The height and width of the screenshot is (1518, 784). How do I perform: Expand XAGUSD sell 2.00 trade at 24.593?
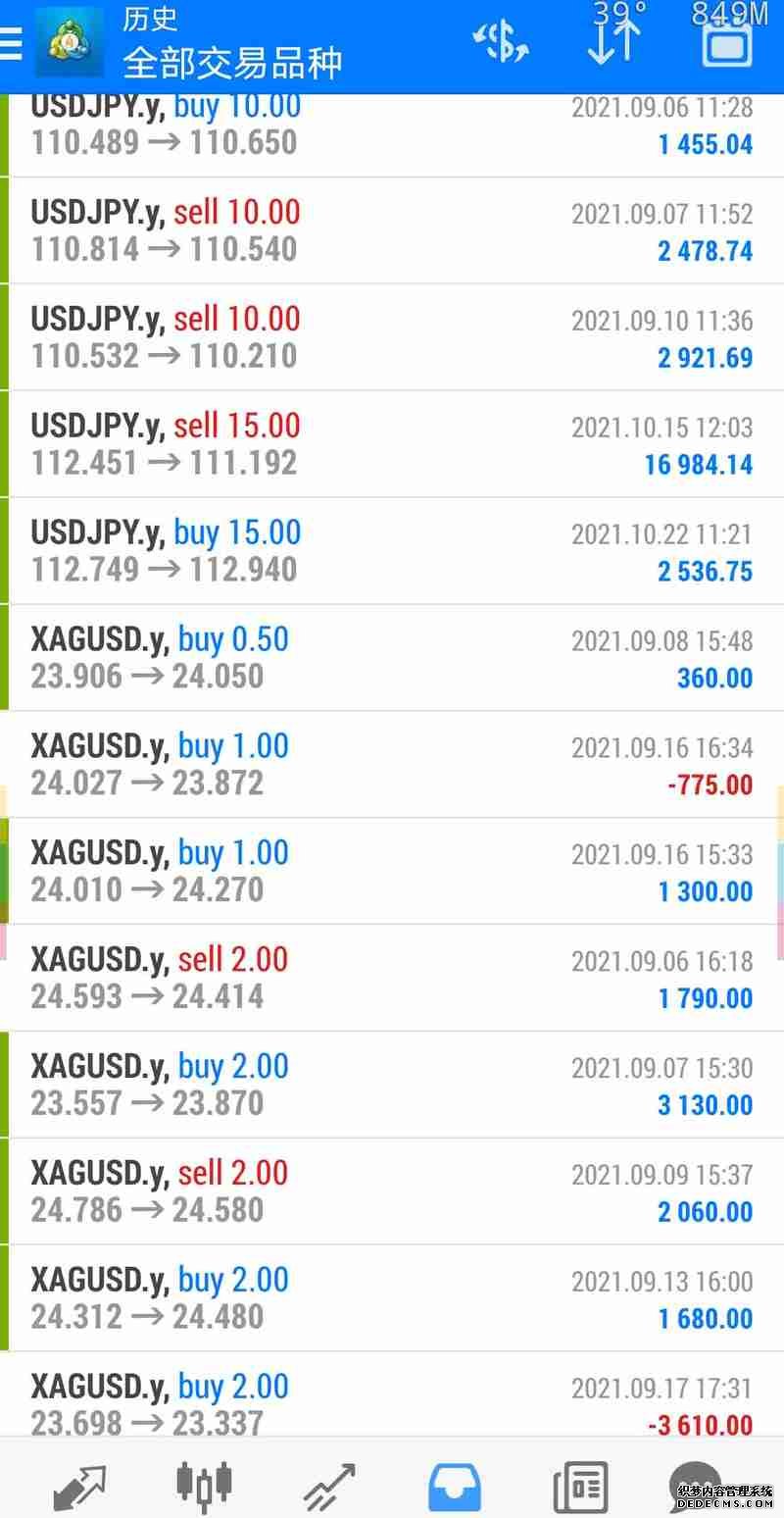click(392, 978)
